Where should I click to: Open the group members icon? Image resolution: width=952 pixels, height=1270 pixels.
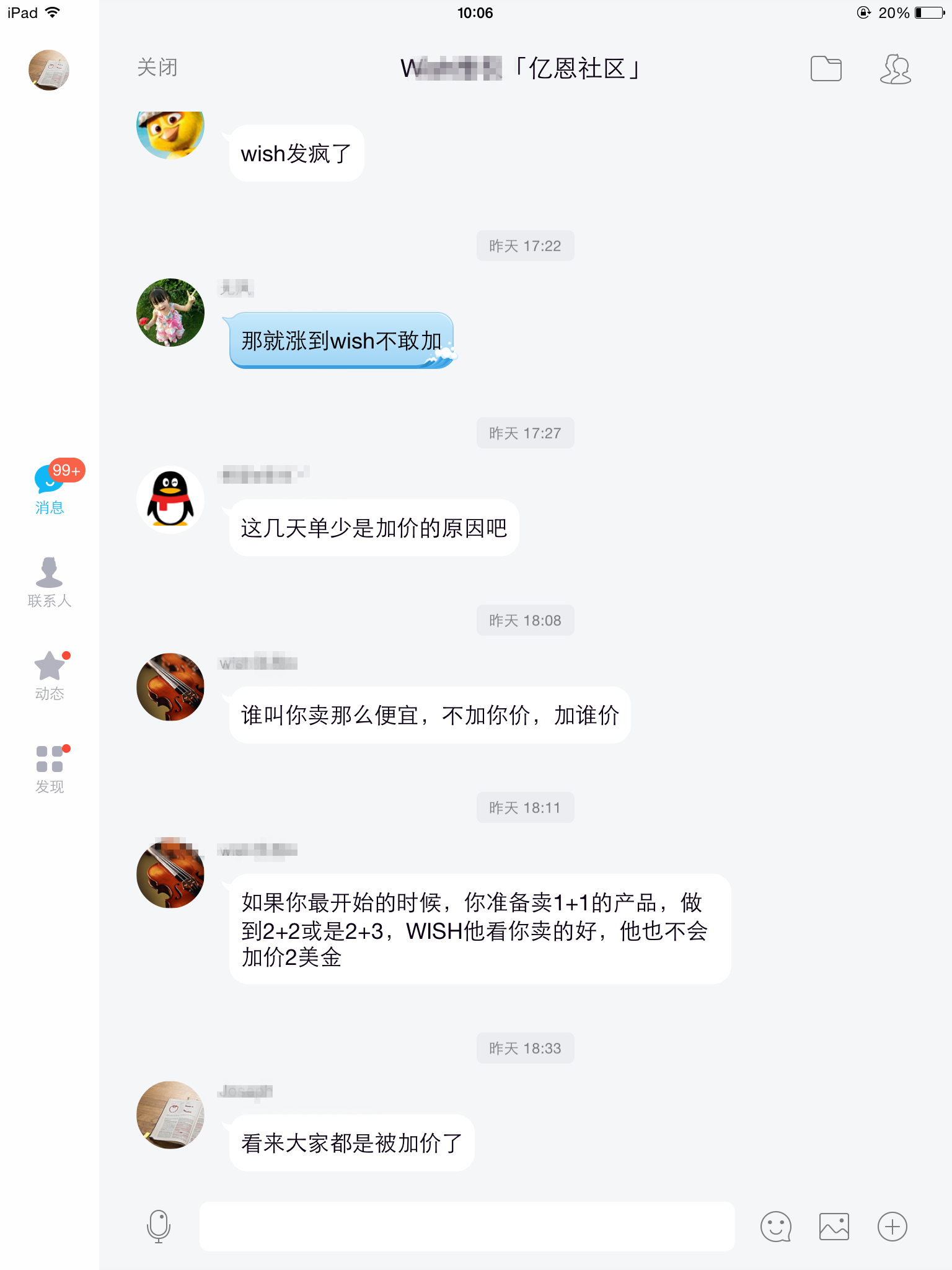895,68
